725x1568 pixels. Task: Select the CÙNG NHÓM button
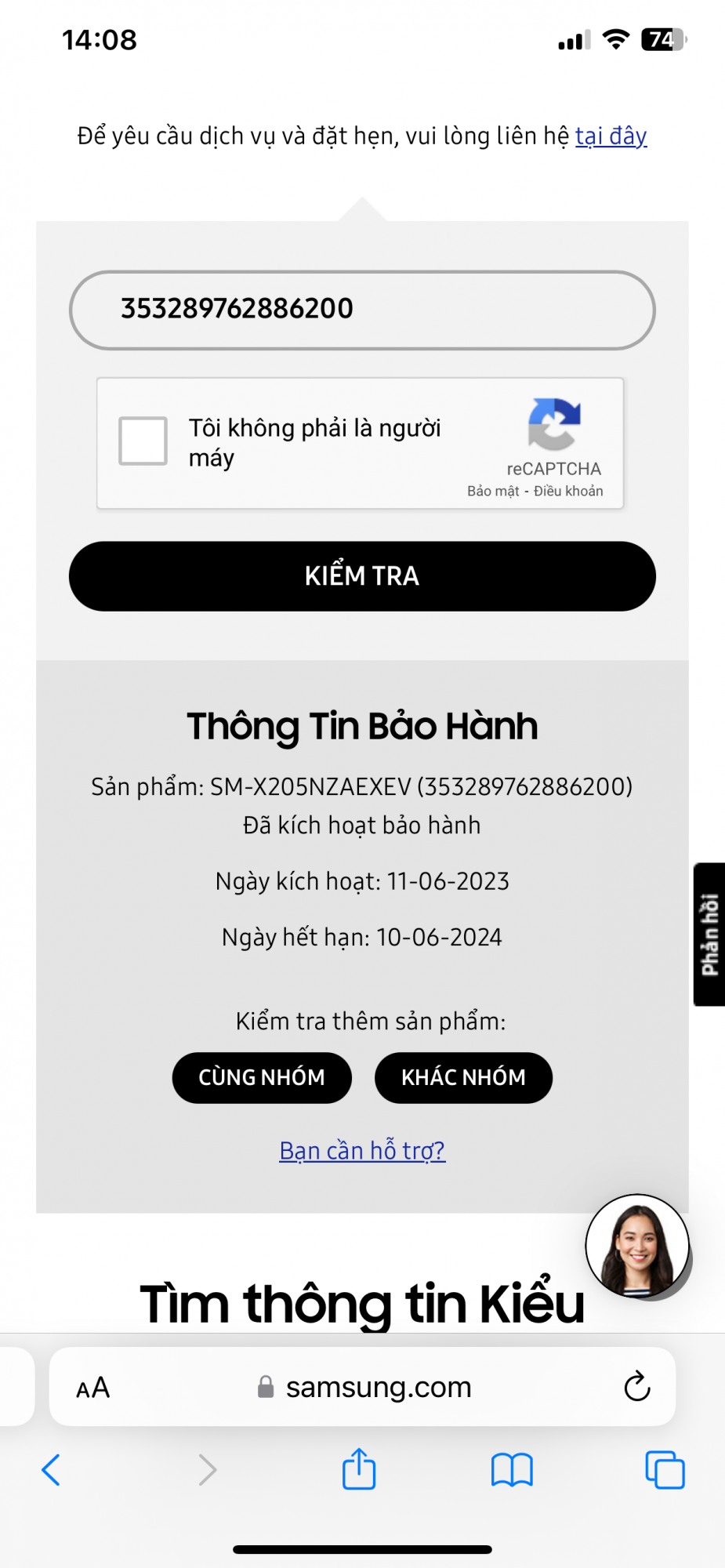click(262, 1078)
